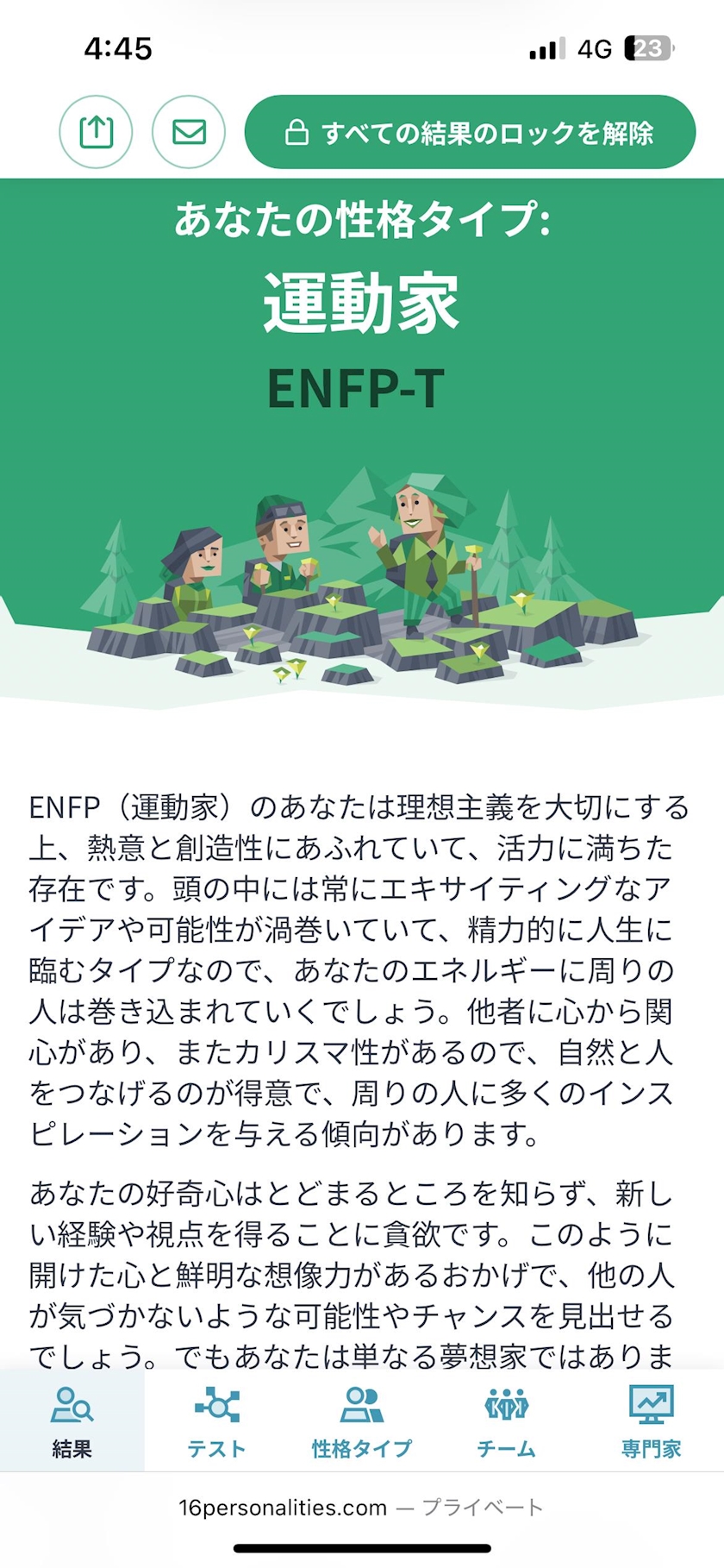Tap すべての結果のロックを解除 button
This screenshot has height=1568, width=724.
coord(470,132)
